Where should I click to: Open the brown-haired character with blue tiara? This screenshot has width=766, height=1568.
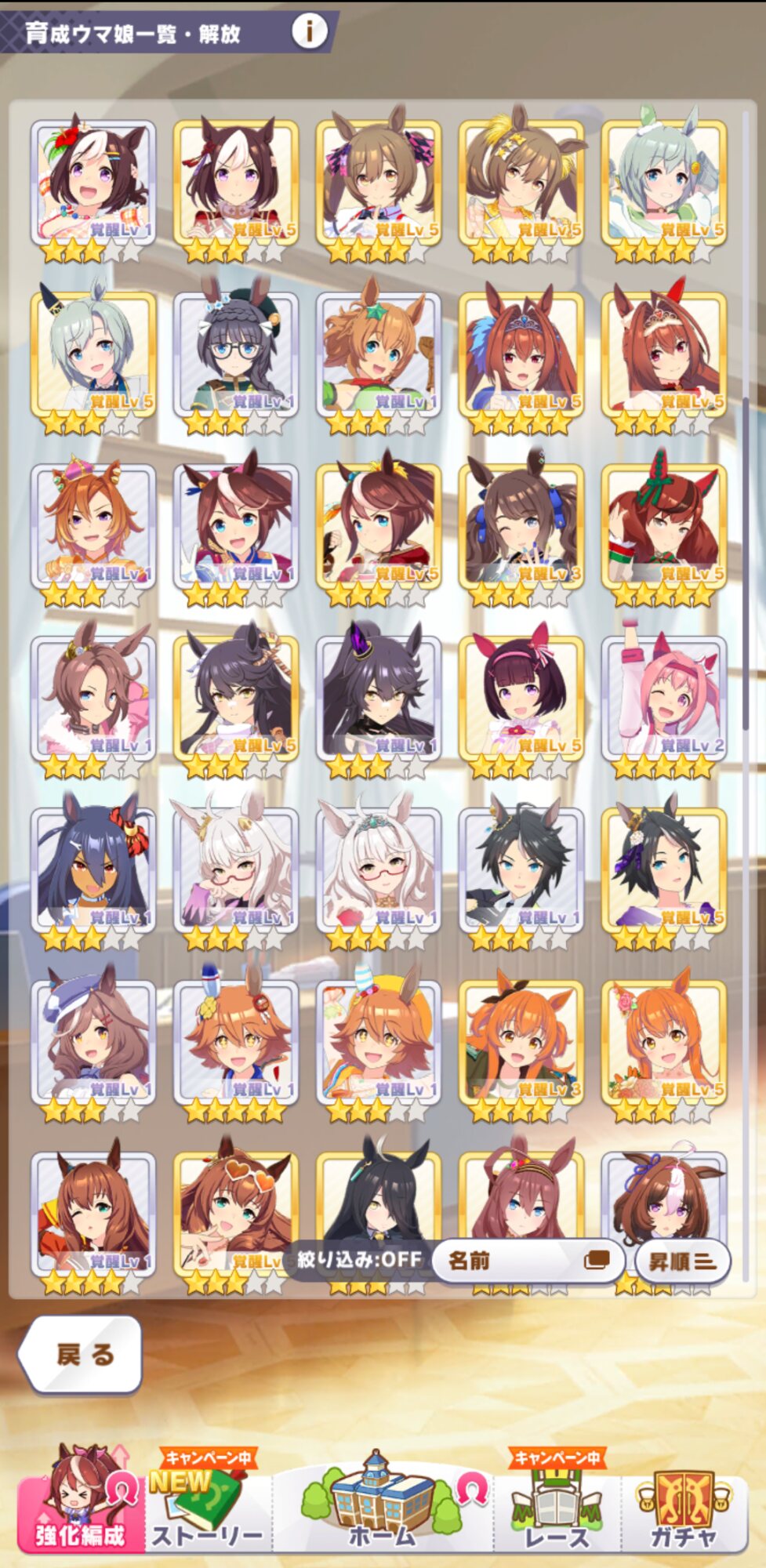tap(521, 355)
